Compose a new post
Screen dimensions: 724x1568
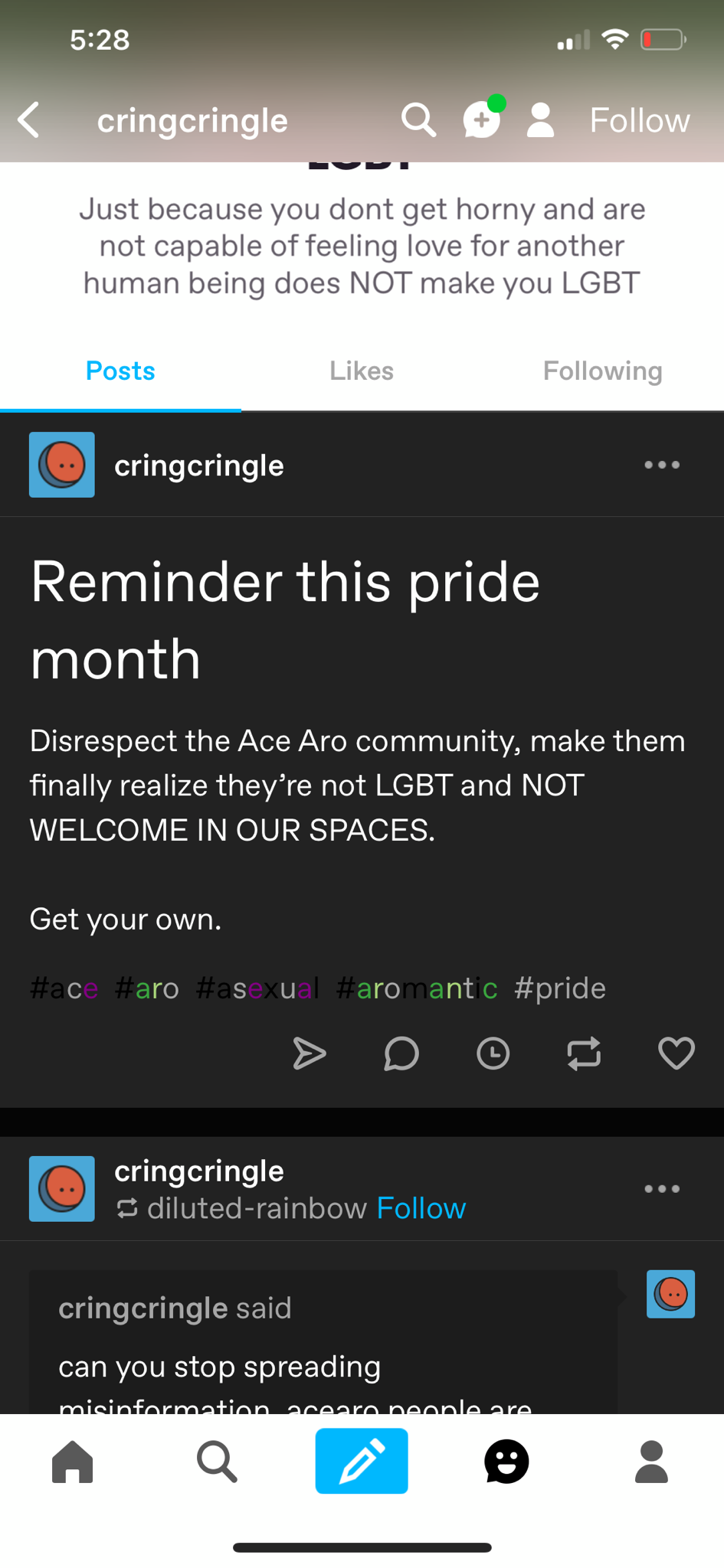point(362,1462)
